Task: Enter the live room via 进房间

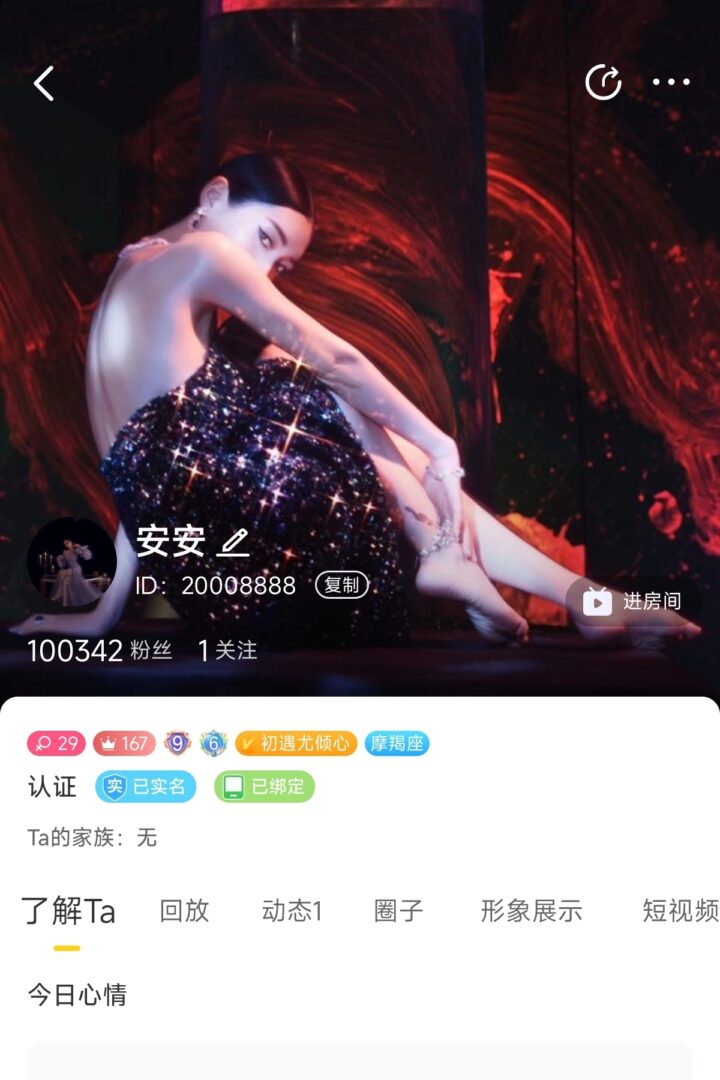Action: (x=634, y=601)
